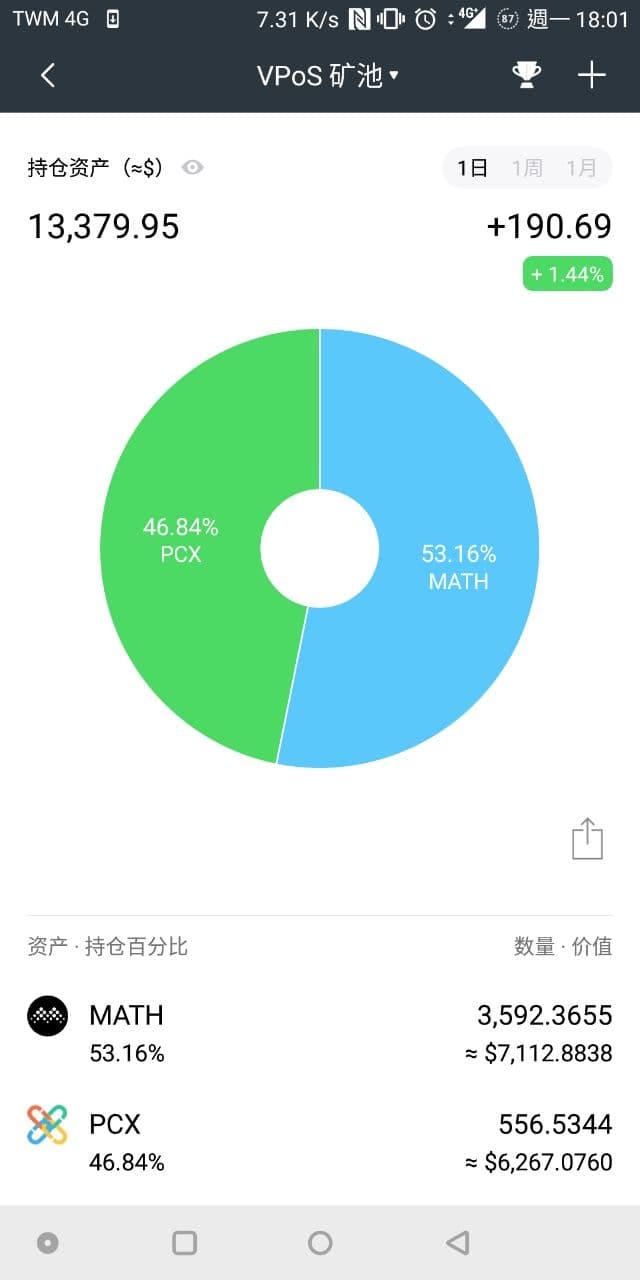Select the 1日 time range
Screen dimensions: 640x1280
pyautogui.click(x=472, y=168)
